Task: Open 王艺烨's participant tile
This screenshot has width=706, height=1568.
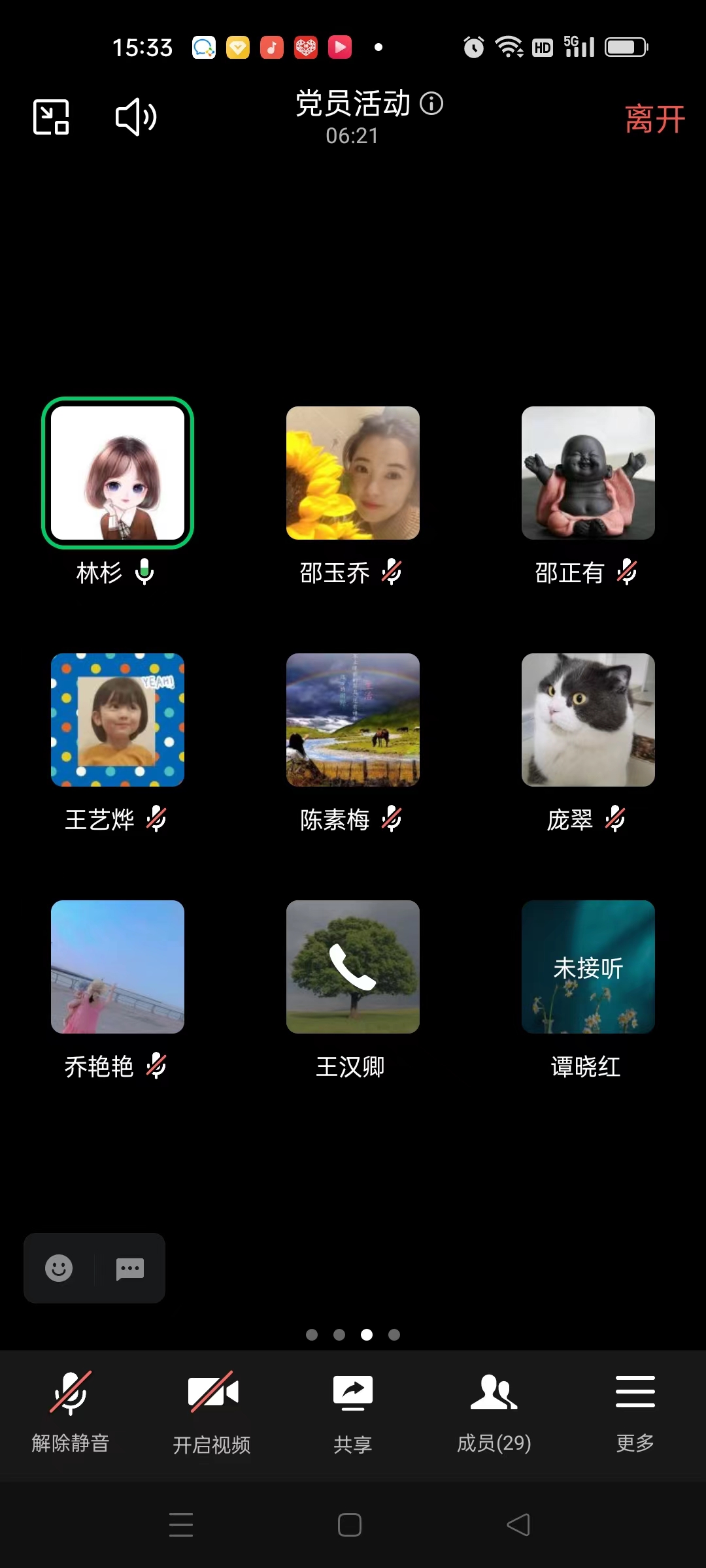Action: pyautogui.click(x=118, y=720)
